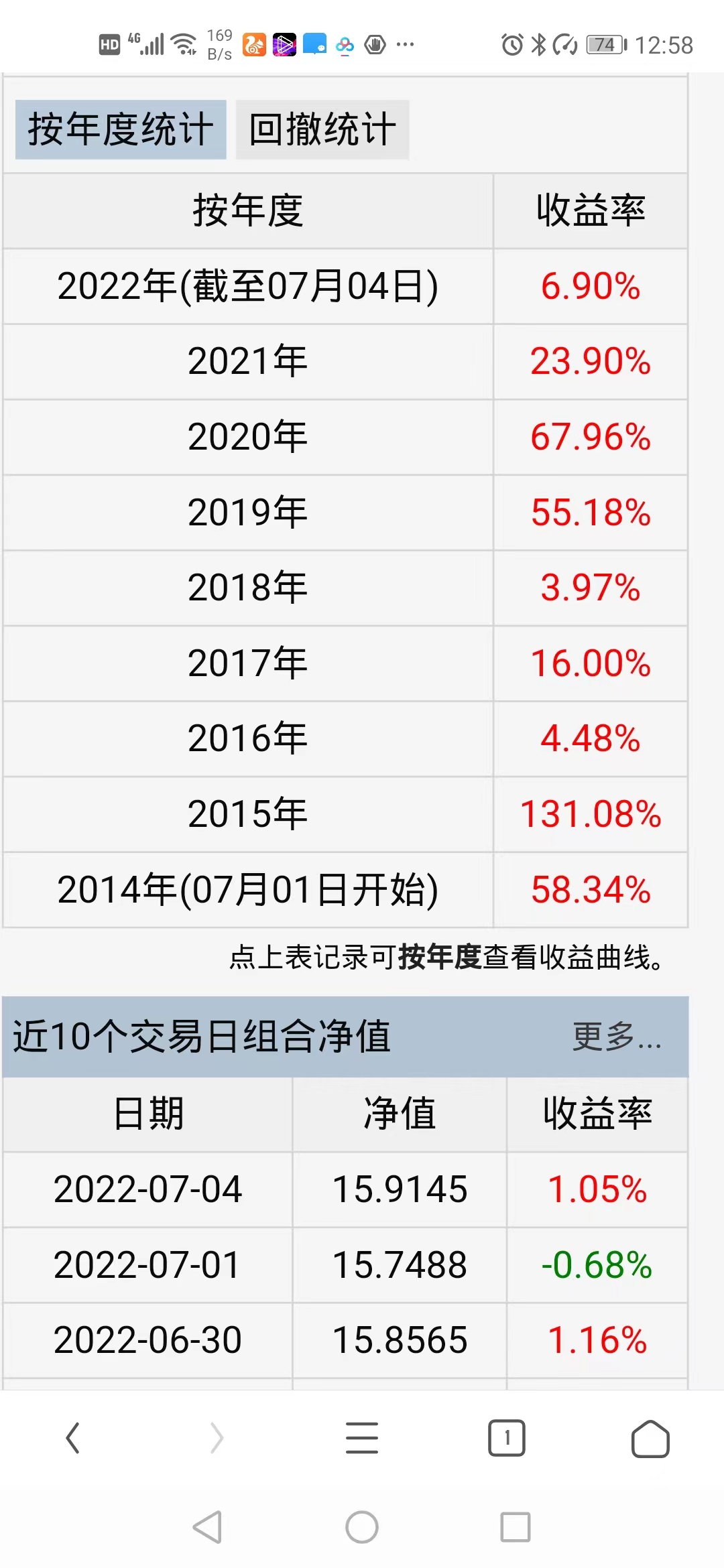View the 2020年 return row
The image size is (724, 1568).
click(x=247, y=437)
